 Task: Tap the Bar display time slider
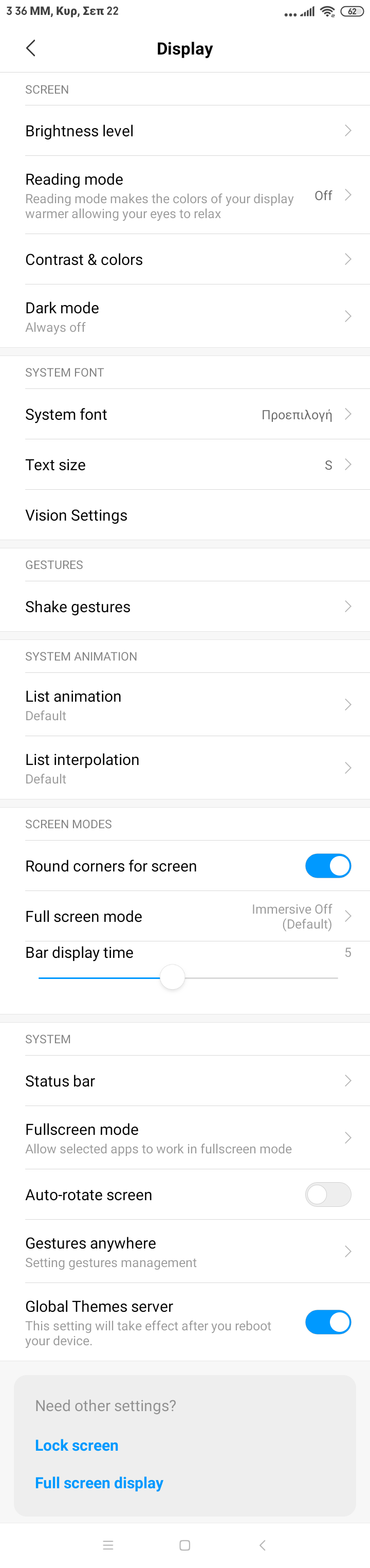pos(173,977)
